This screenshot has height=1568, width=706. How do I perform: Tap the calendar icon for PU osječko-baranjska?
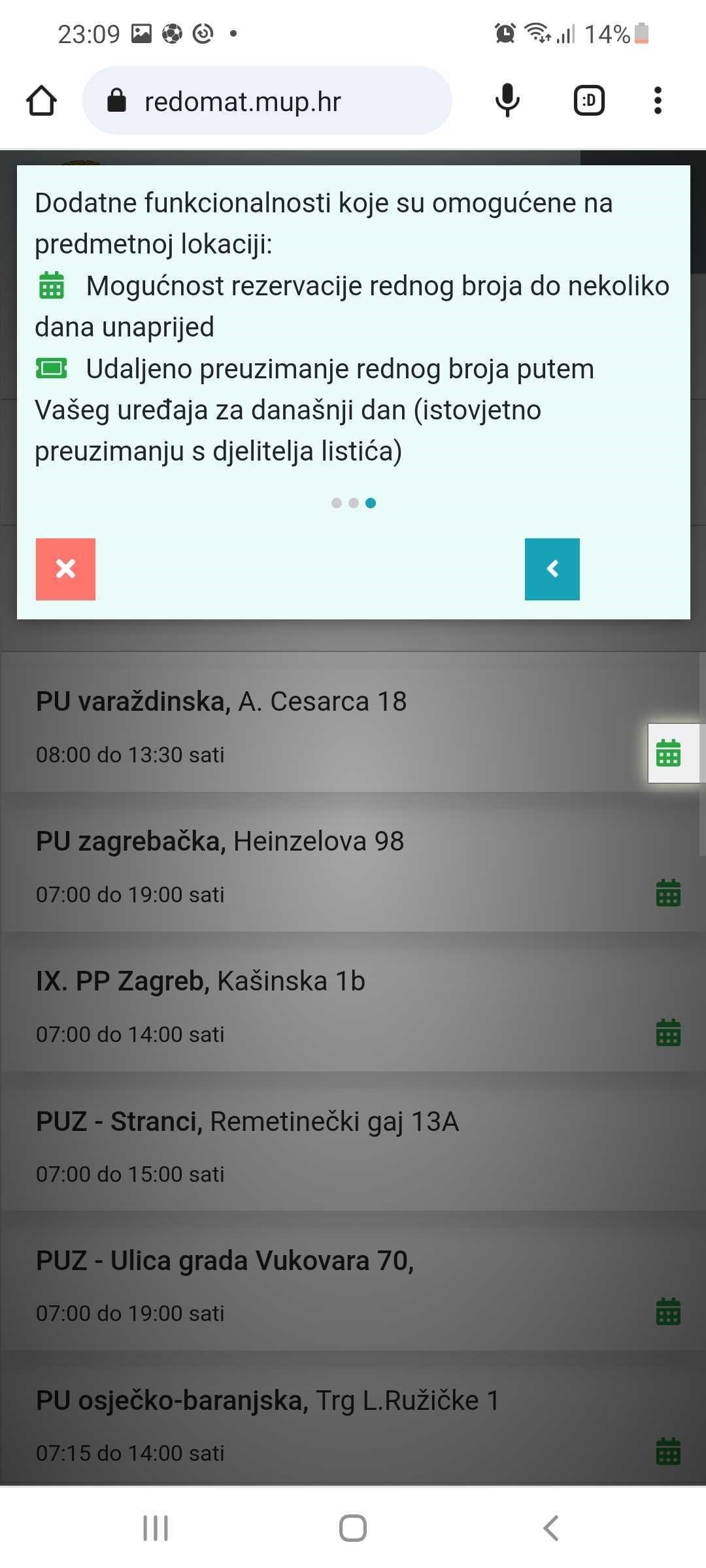668,1452
